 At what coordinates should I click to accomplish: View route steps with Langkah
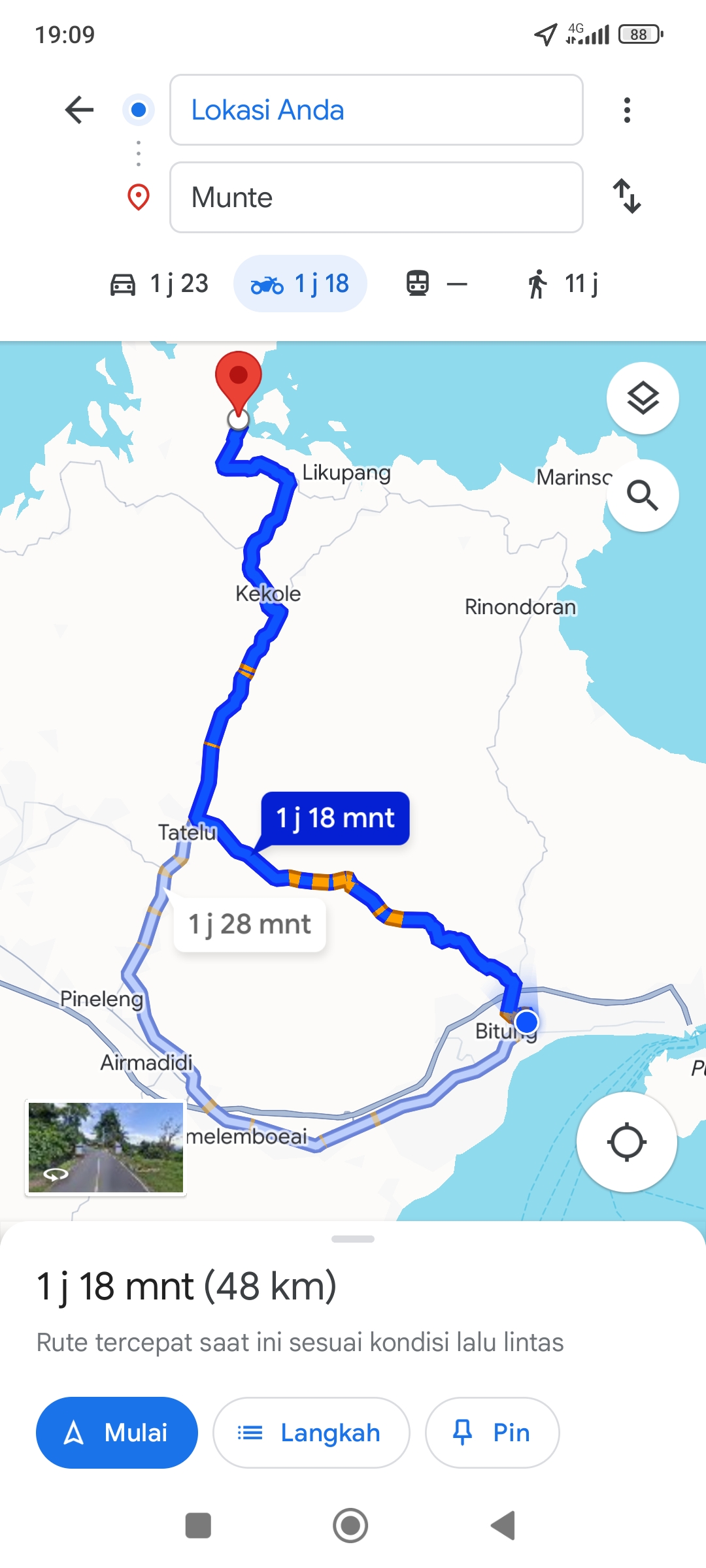point(311,1433)
